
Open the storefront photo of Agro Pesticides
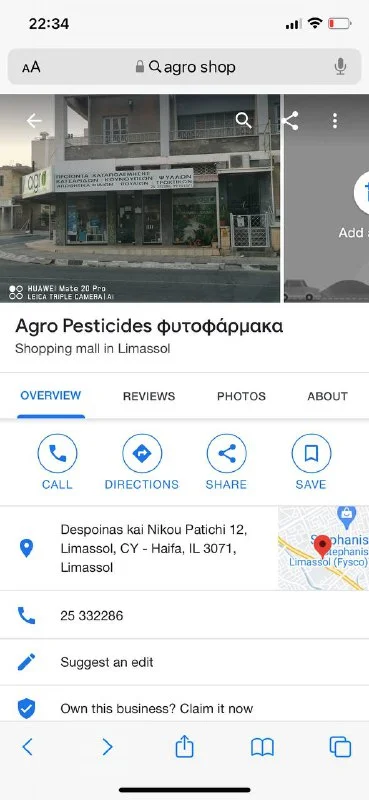140,198
